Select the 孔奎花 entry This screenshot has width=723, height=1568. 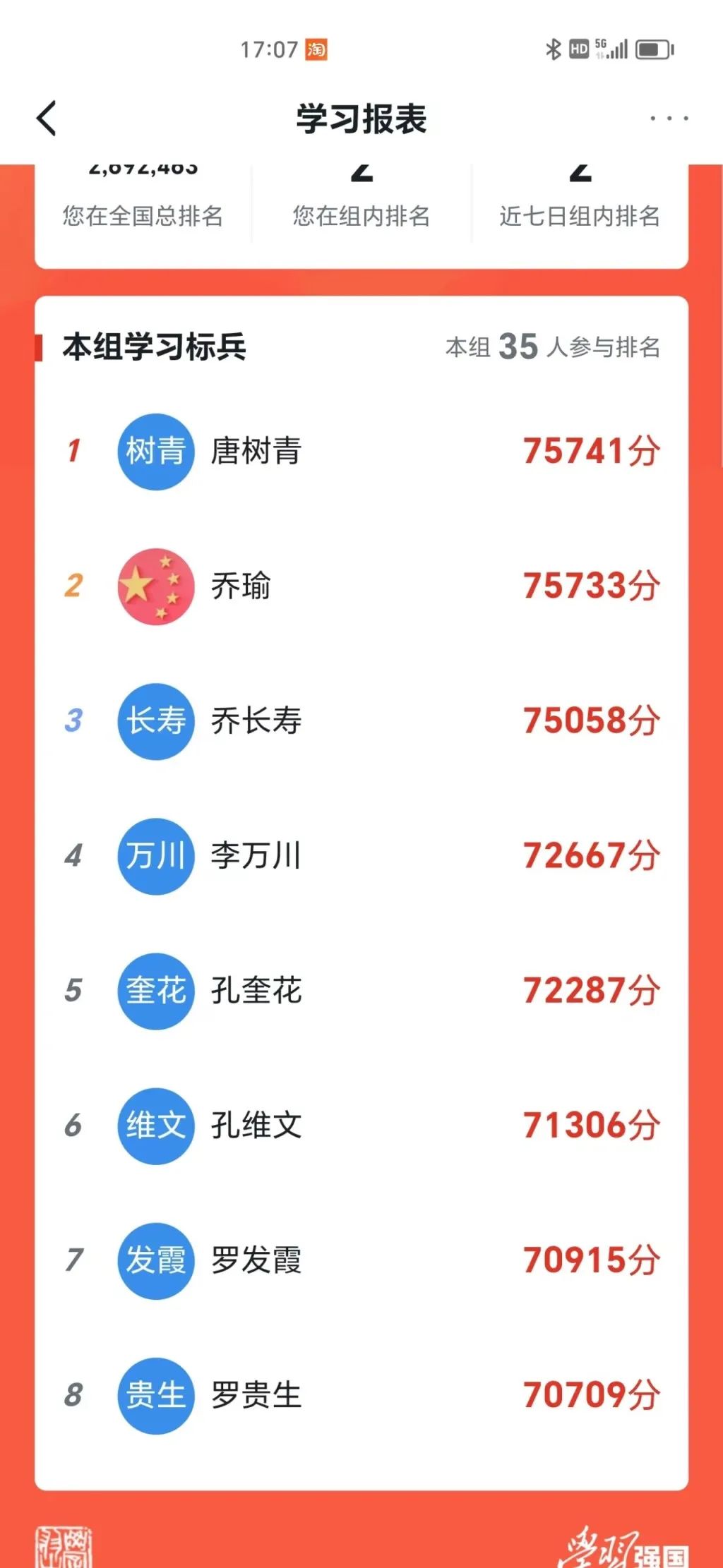(x=361, y=991)
